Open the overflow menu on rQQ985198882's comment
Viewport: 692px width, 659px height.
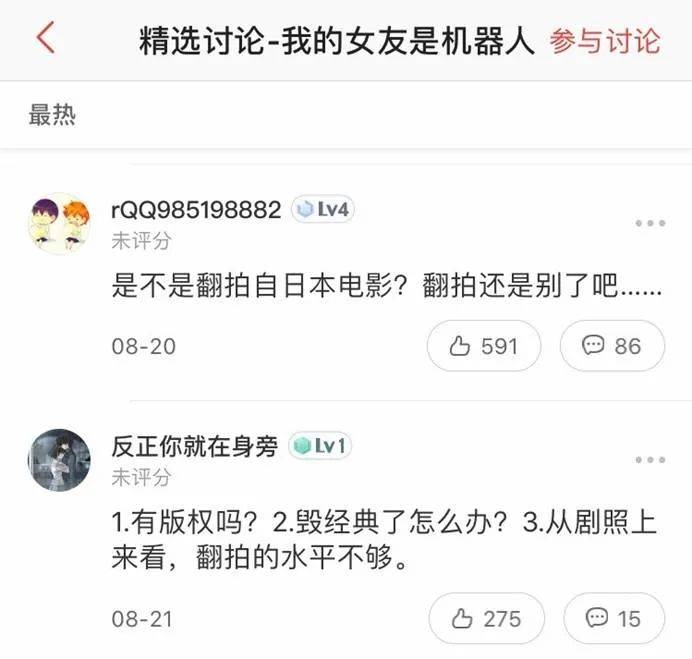click(650, 222)
